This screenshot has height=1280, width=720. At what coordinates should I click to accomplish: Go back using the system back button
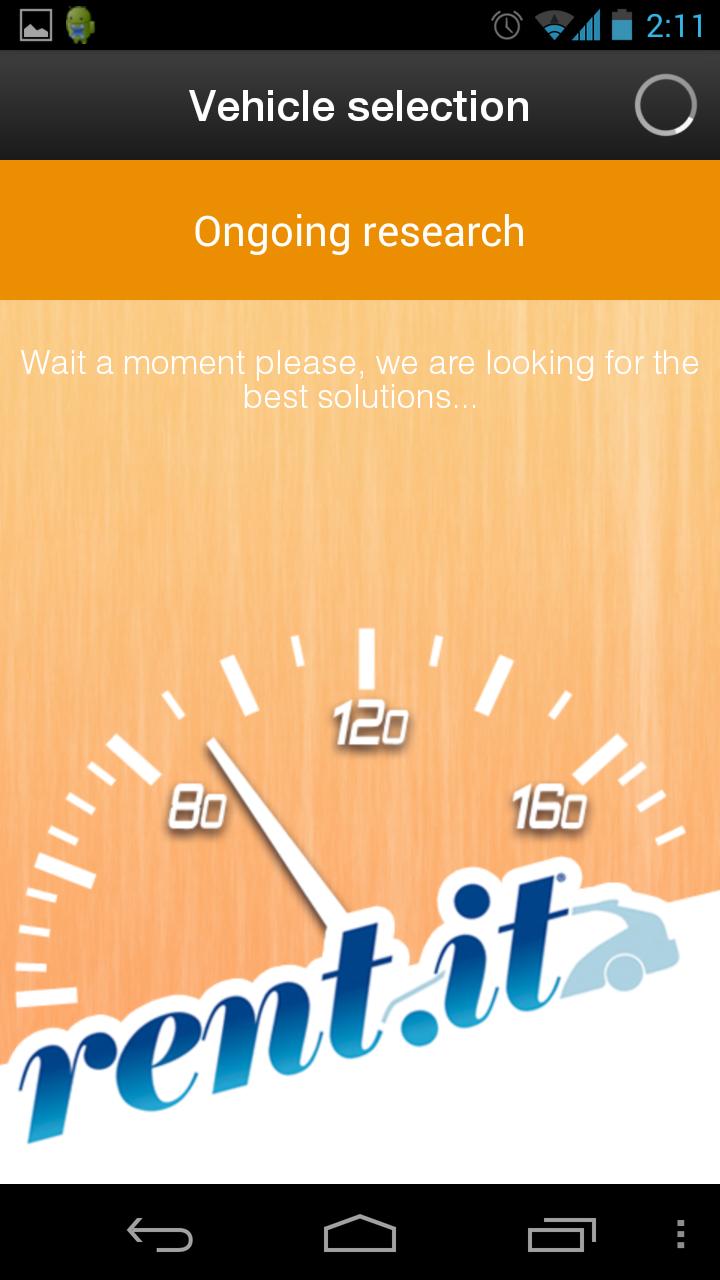[160, 1235]
